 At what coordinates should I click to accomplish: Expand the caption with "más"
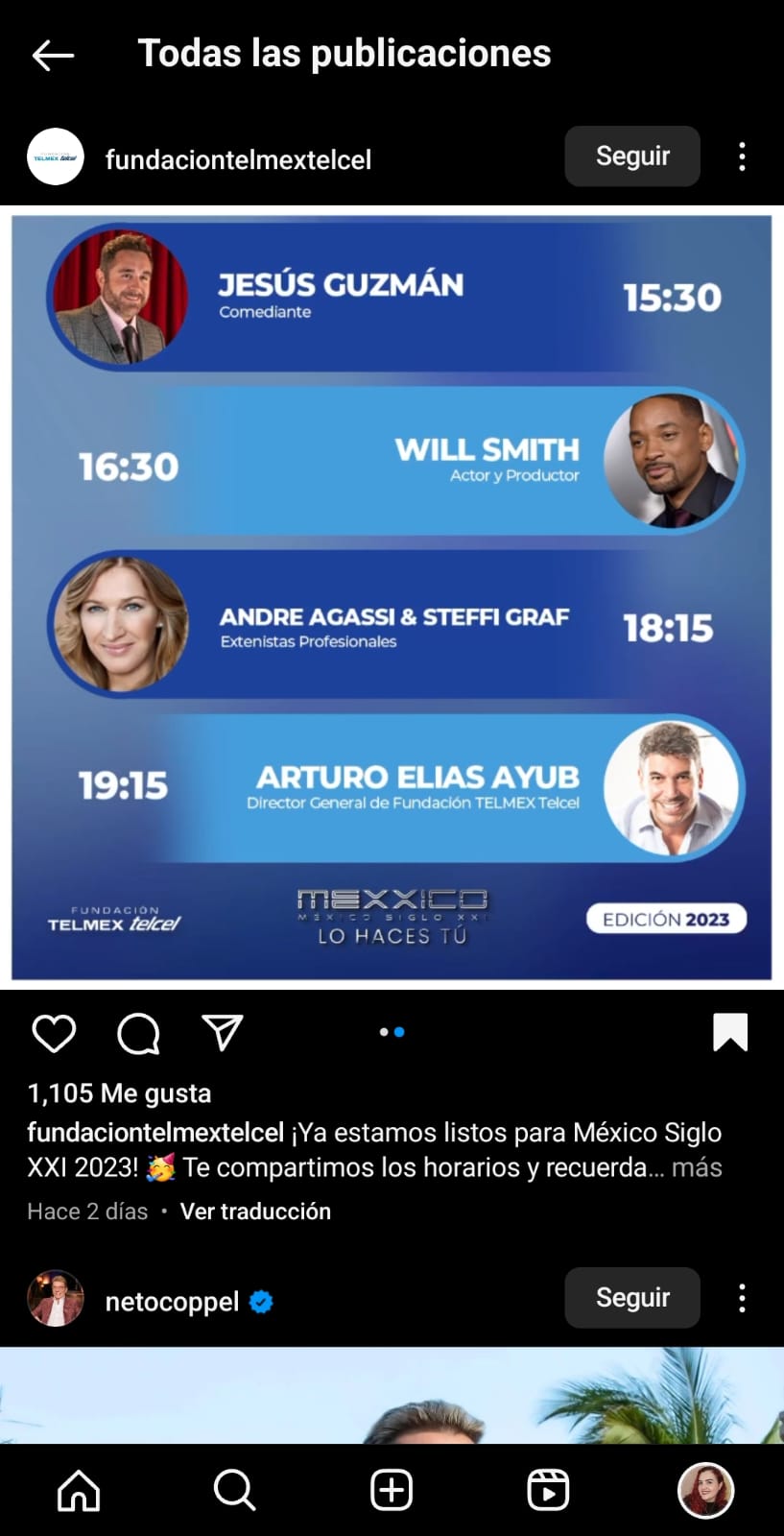tap(697, 1167)
